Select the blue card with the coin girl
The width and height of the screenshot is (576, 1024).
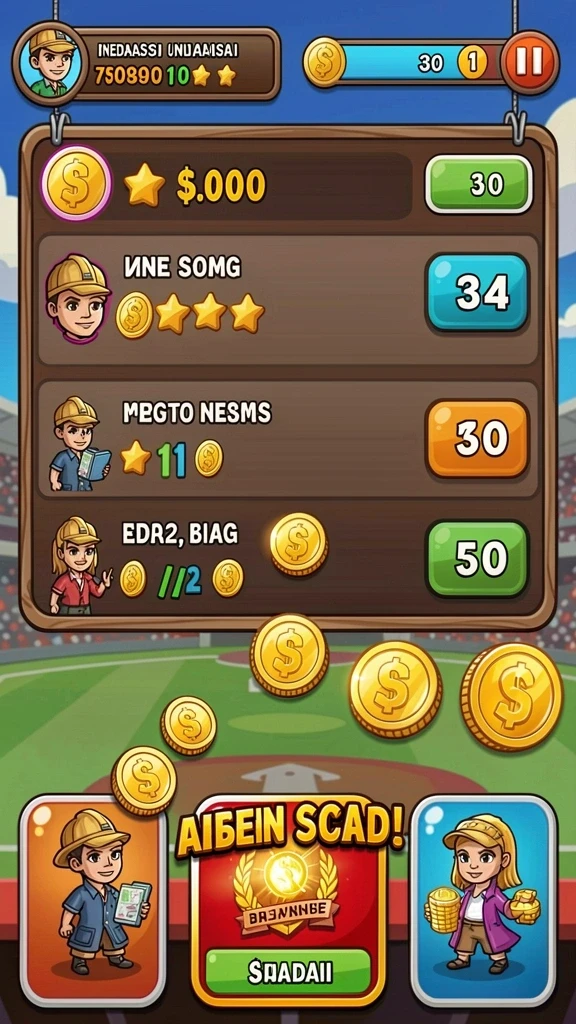click(483, 901)
